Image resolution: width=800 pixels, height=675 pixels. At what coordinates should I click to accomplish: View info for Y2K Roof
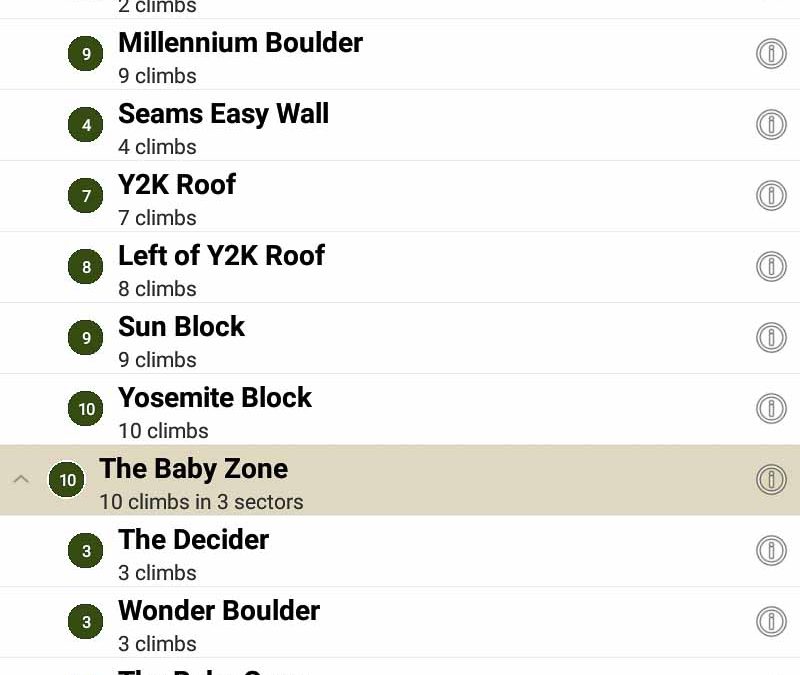tap(770, 195)
